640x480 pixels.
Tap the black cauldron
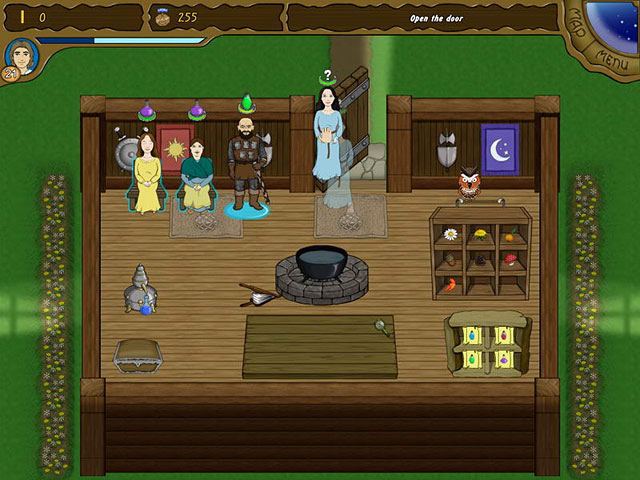point(321,264)
